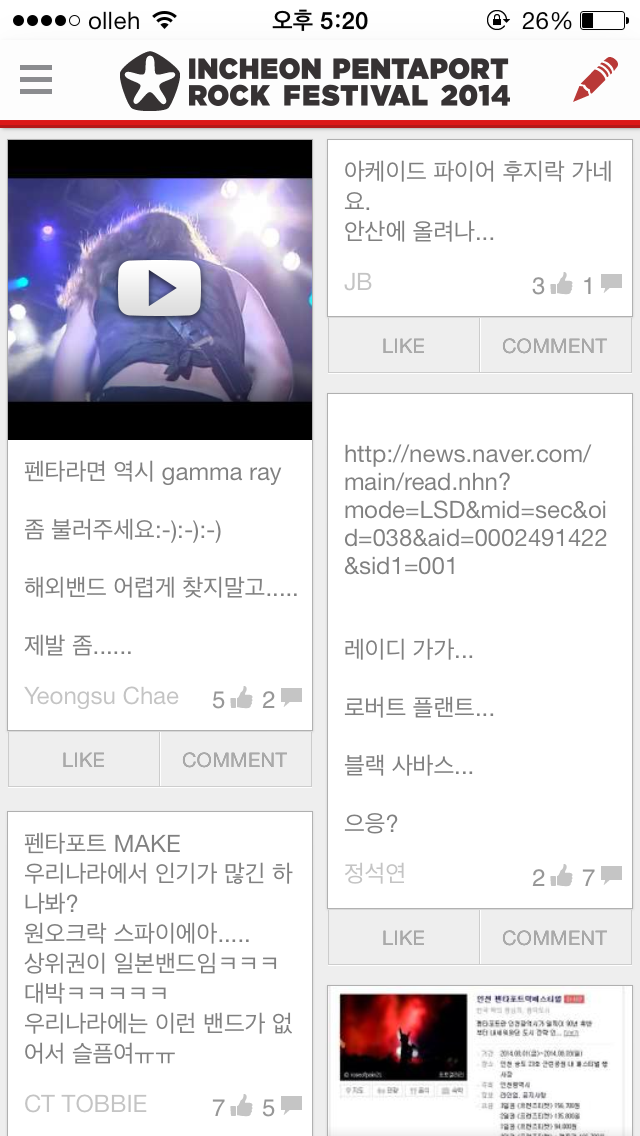
Task: Like Yeongsu Chae's post
Action: [83, 760]
